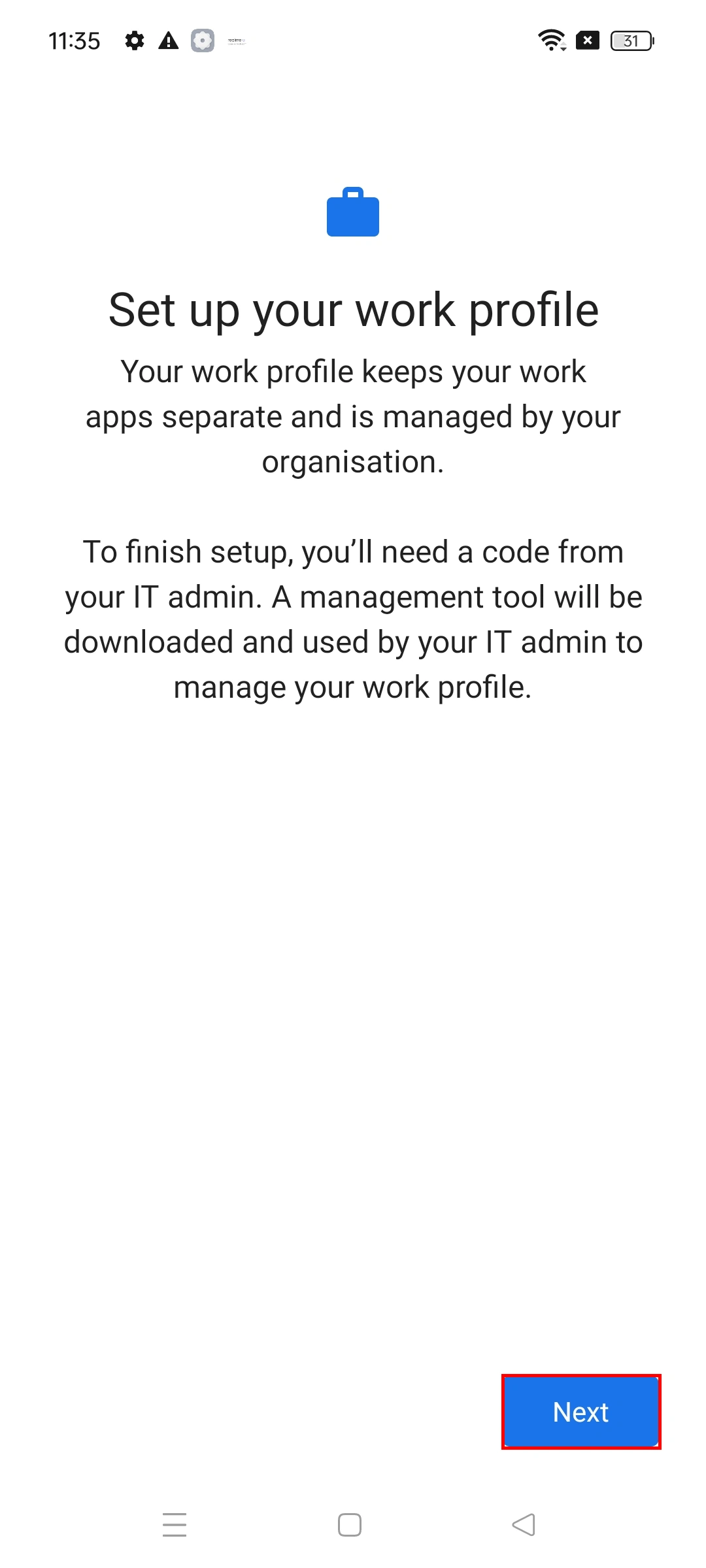706x1568 pixels.
Task: Click the missing SIM card icon
Action: (587, 41)
